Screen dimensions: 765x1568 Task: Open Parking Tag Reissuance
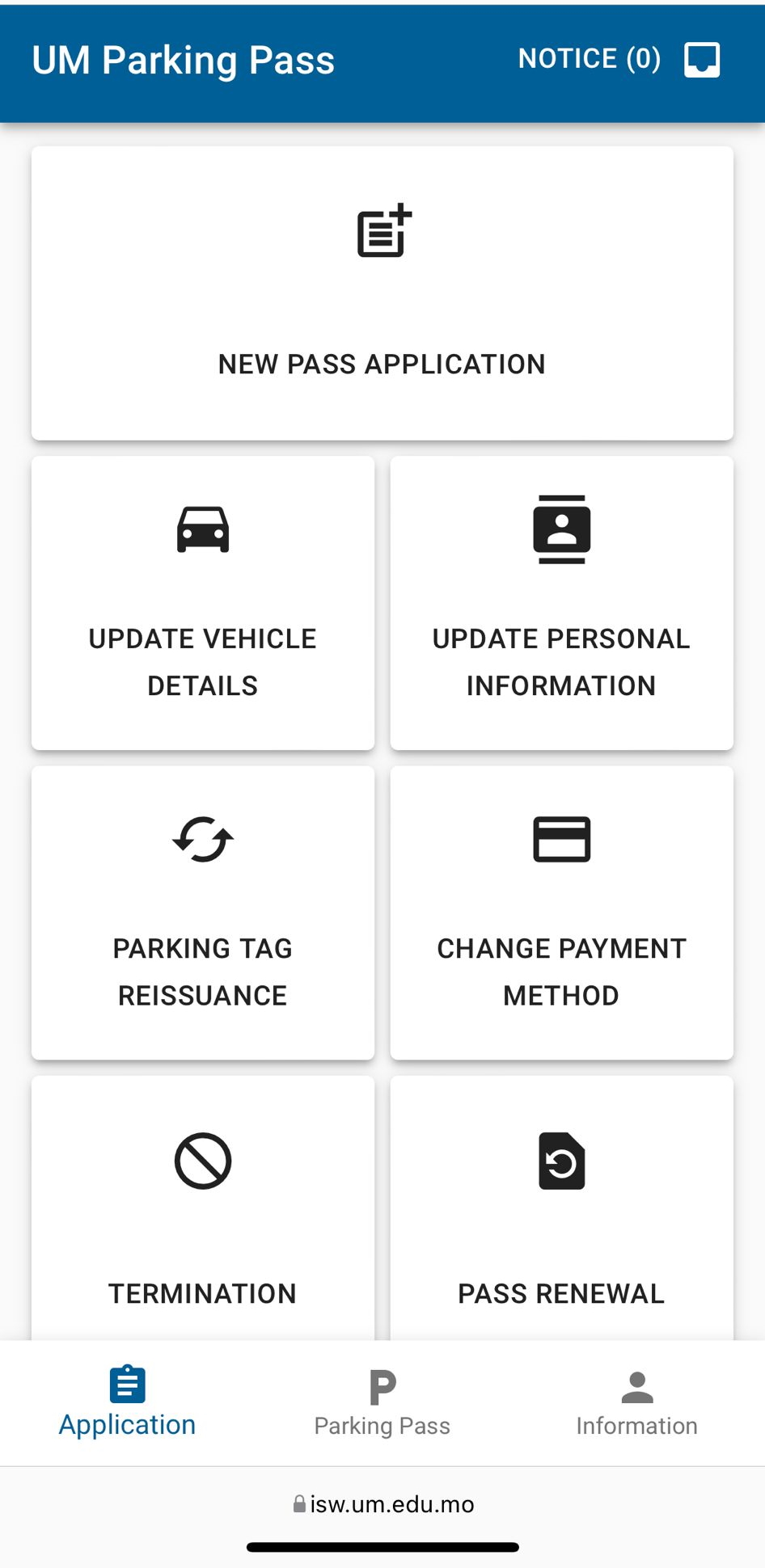click(x=203, y=913)
